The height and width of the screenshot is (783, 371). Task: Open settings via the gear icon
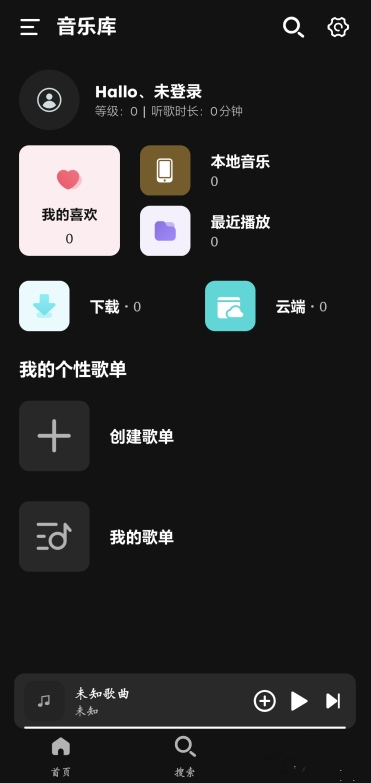(x=338, y=27)
